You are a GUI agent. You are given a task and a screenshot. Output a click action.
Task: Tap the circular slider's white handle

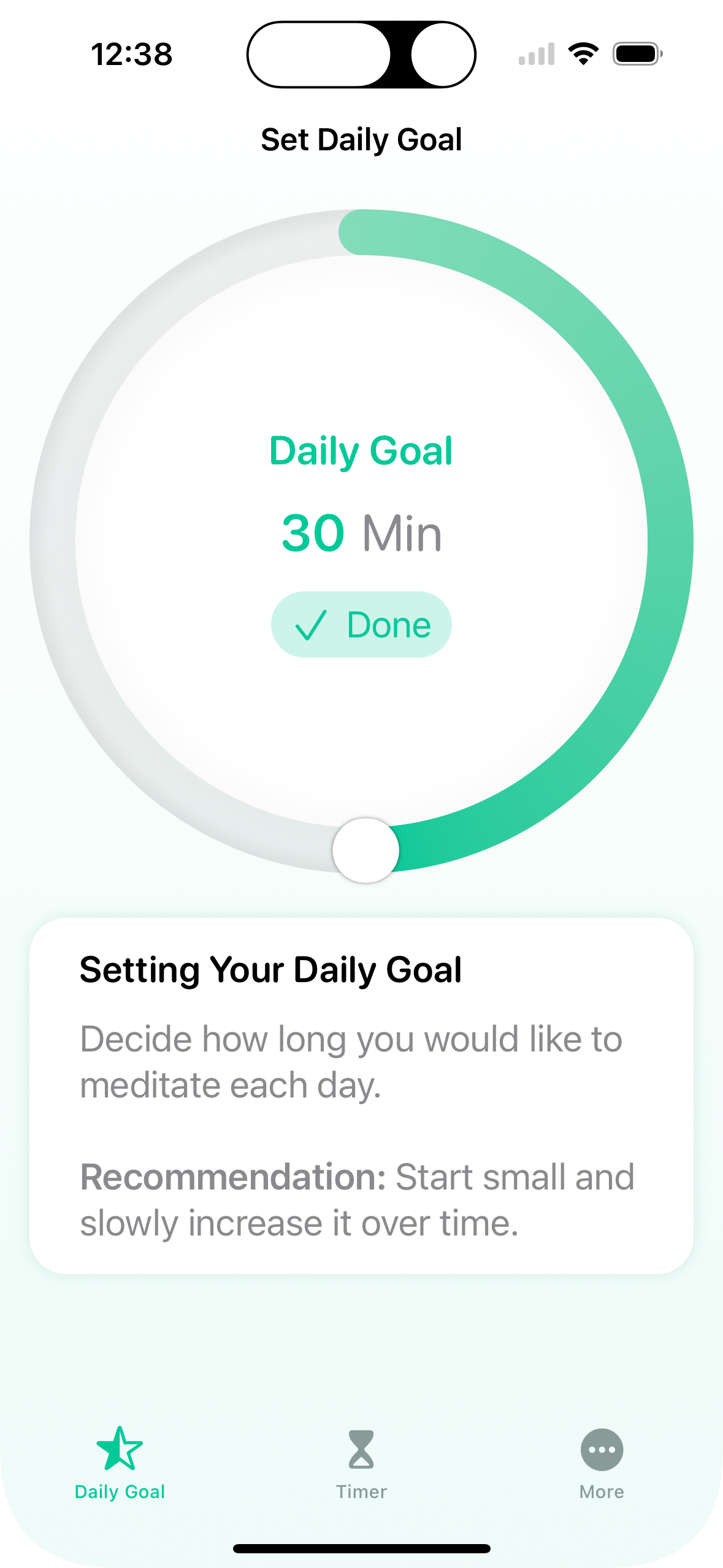tap(365, 850)
